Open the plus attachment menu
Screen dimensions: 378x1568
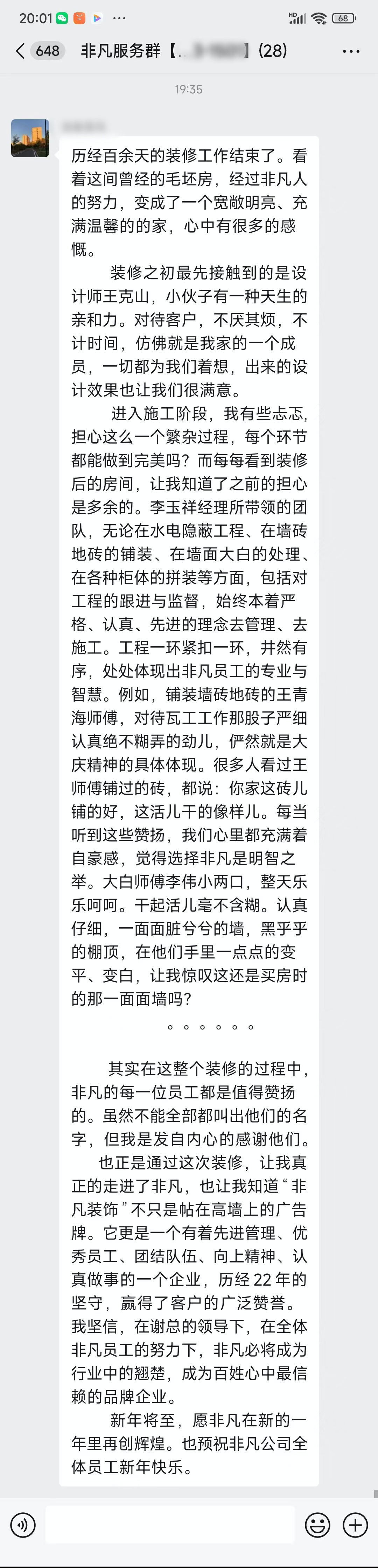(356, 1525)
